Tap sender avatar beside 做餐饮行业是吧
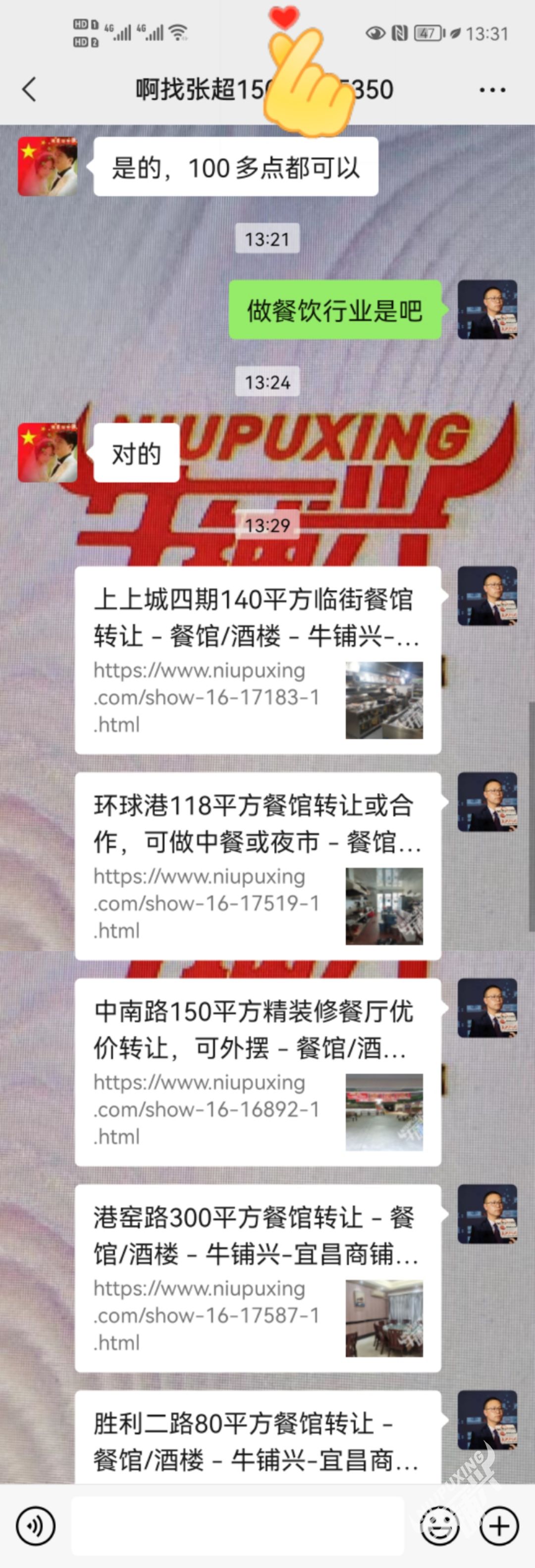Viewport: 535px width, 1568px height. coord(487,309)
